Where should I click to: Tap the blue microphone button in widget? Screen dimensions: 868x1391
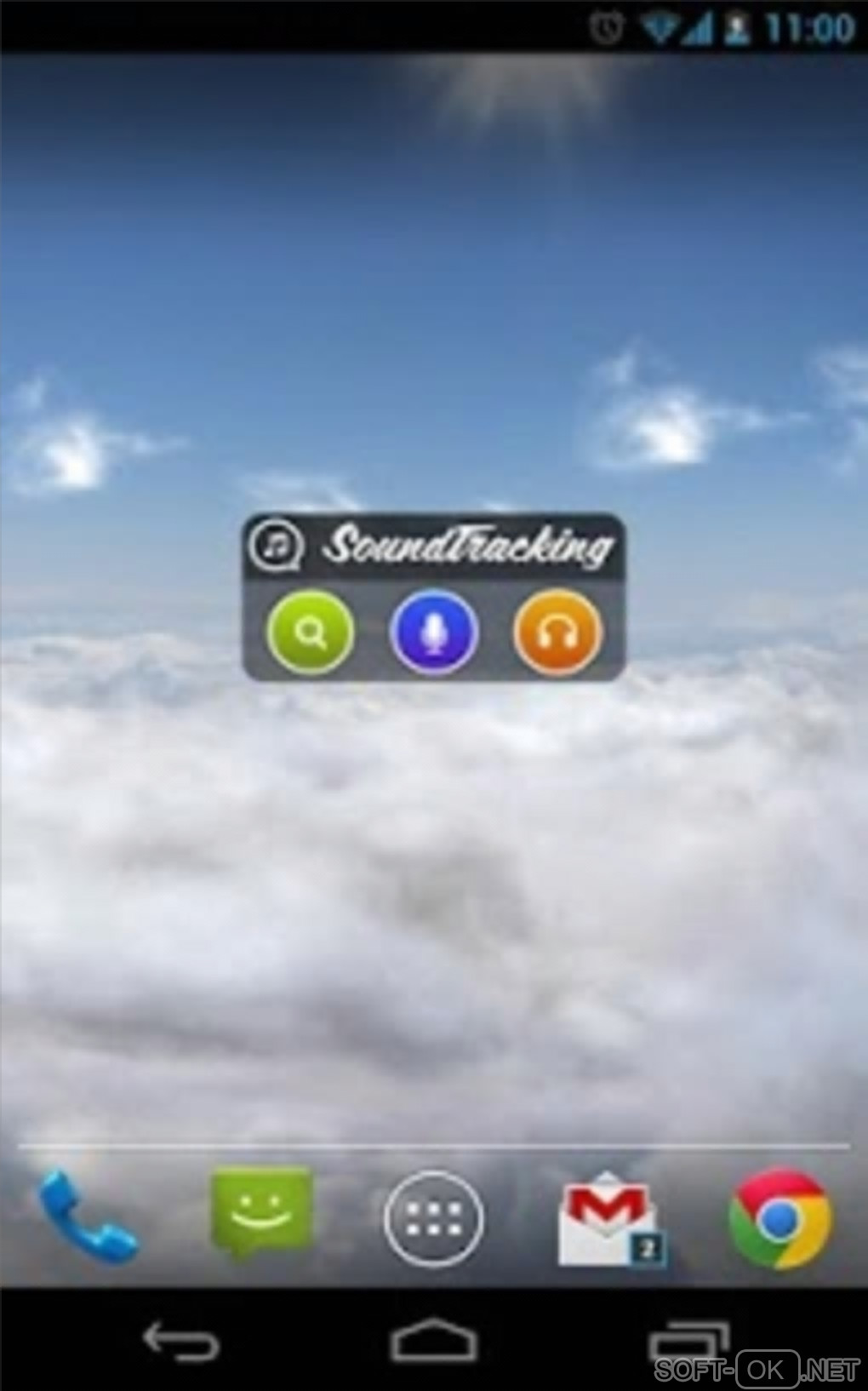click(434, 632)
